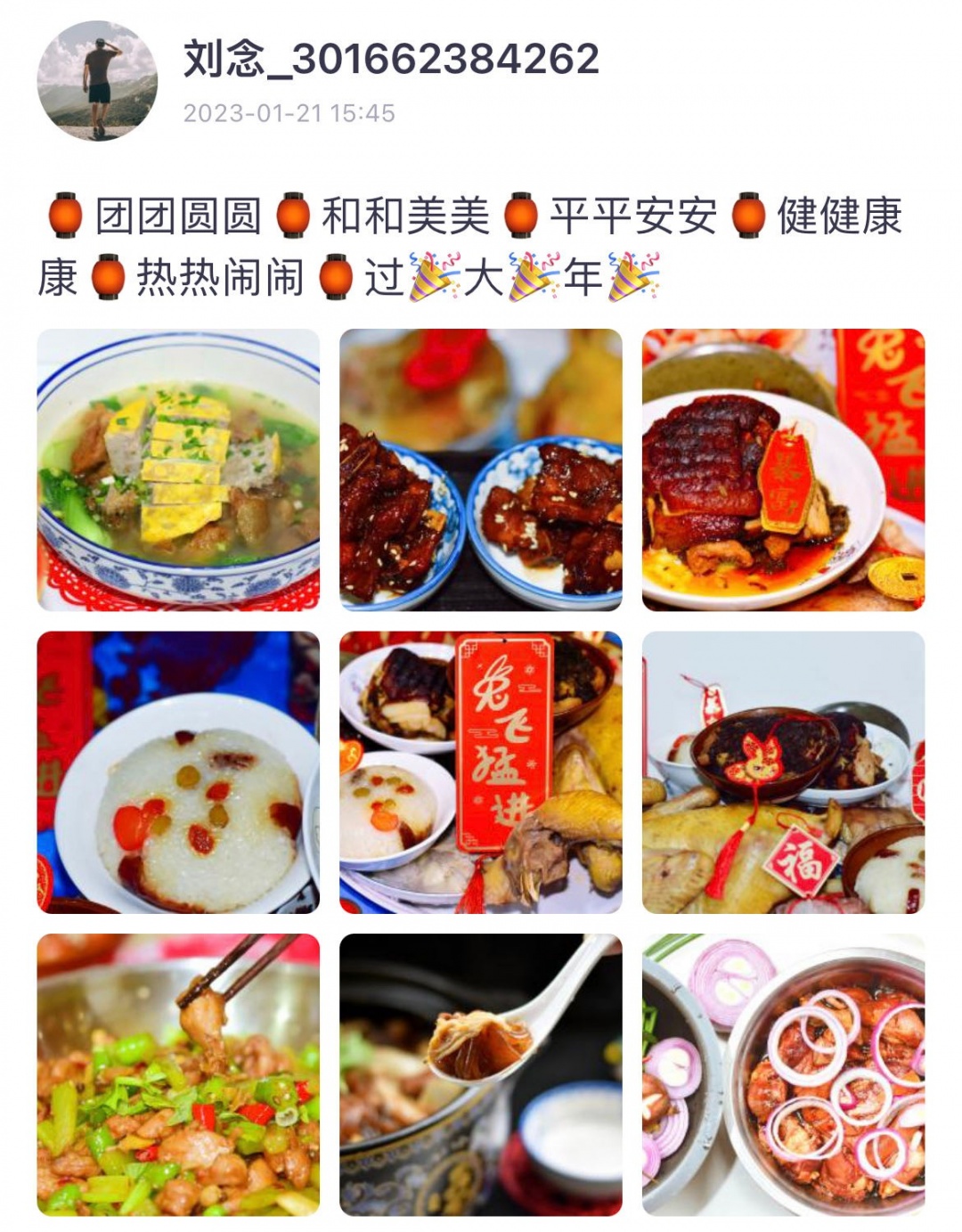
Task: Open the braised ribs bowls photo
Action: coord(481,469)
